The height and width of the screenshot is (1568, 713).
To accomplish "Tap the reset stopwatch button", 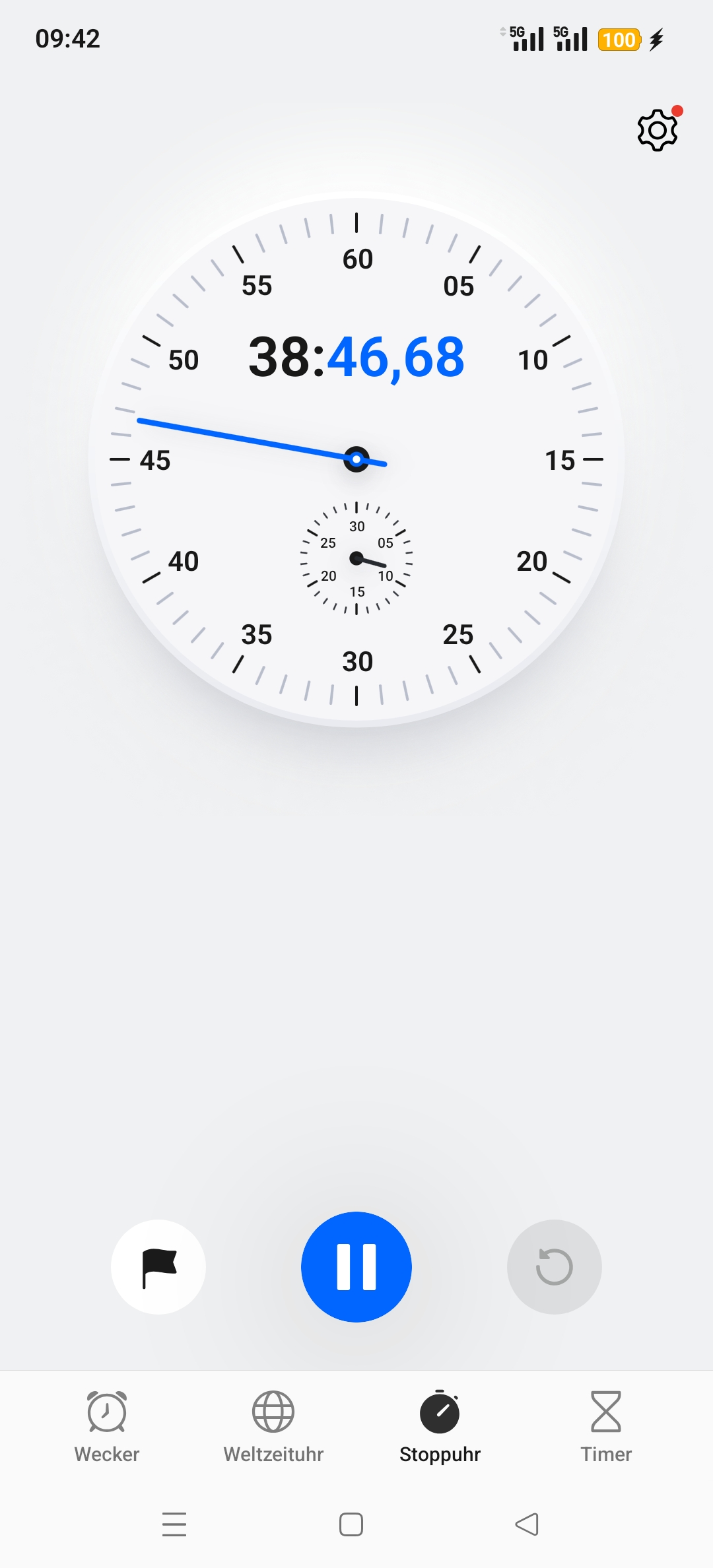I will (x=555, y=1266).
